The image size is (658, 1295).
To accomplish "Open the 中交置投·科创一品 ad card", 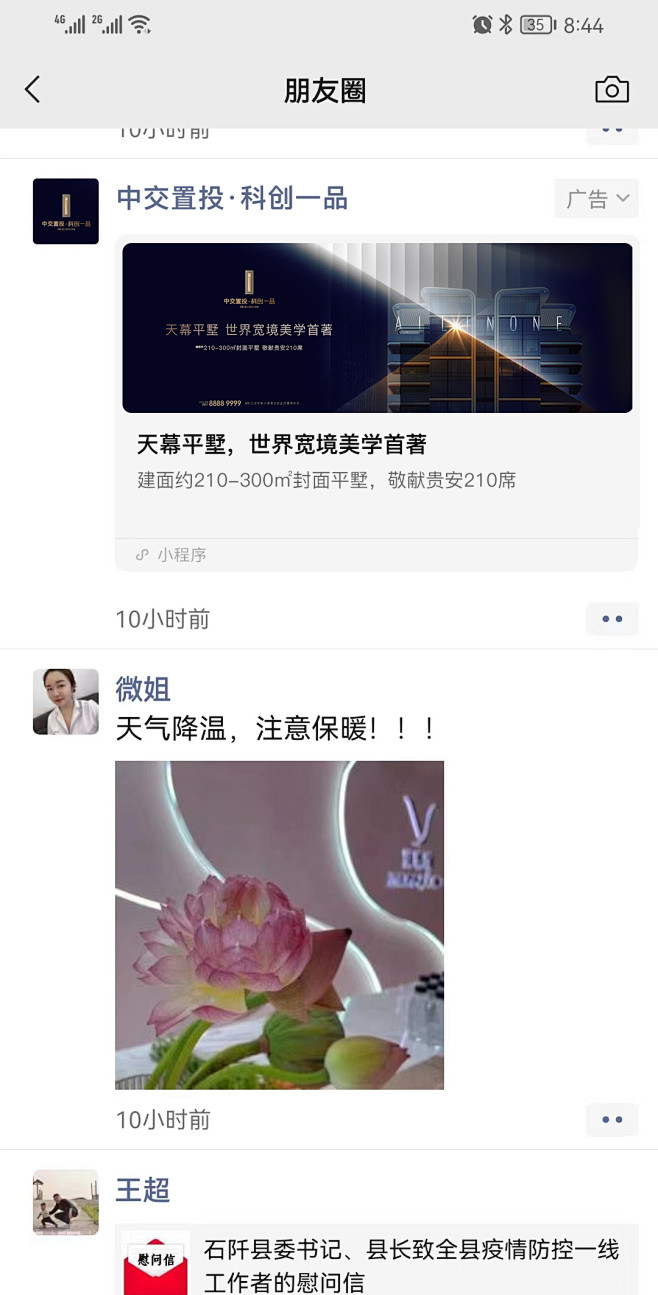I will pyautogui.click(x=377, y=400).
